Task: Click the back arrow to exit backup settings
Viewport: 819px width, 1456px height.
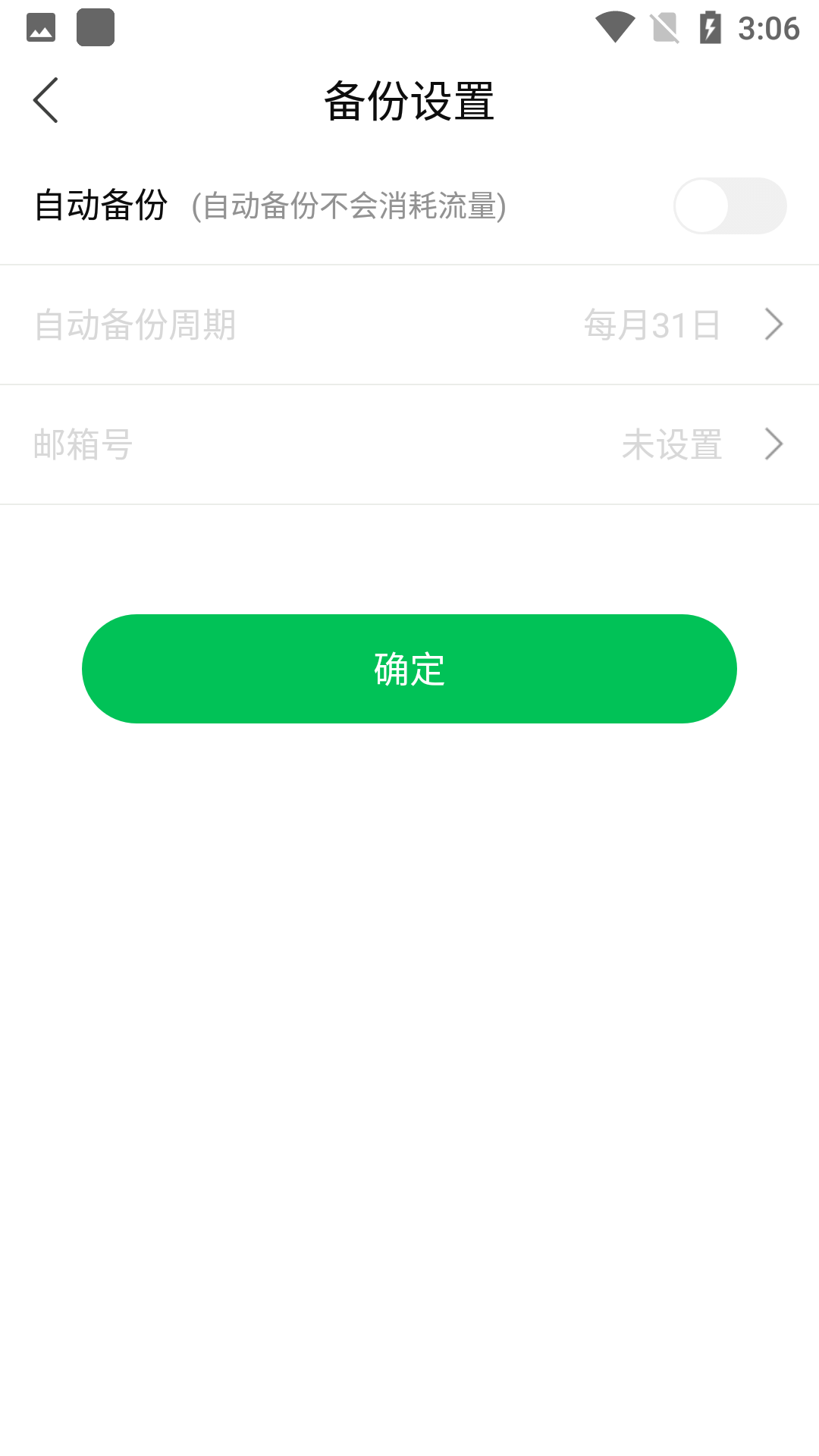Action: point(45,99)
